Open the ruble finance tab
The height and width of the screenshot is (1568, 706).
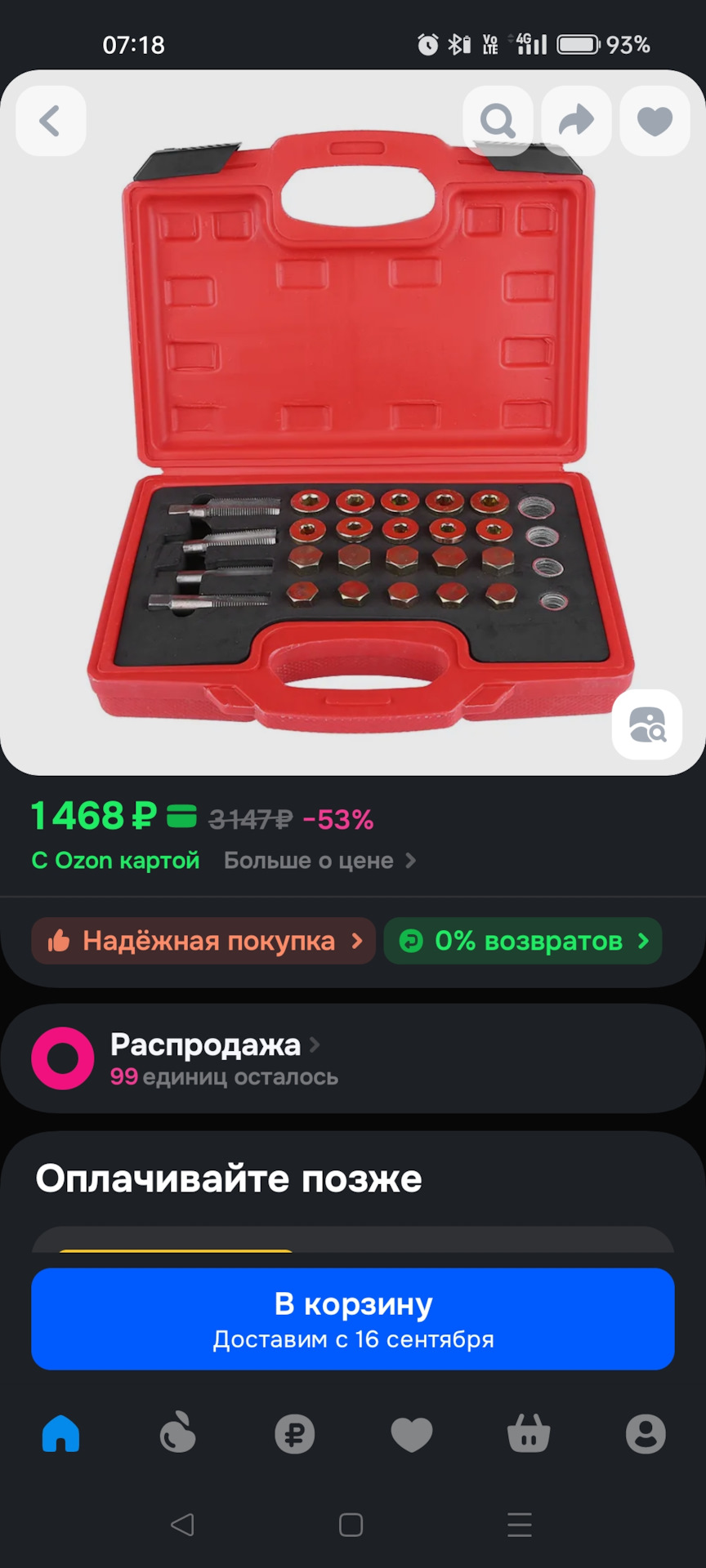tap(294, 1434)
